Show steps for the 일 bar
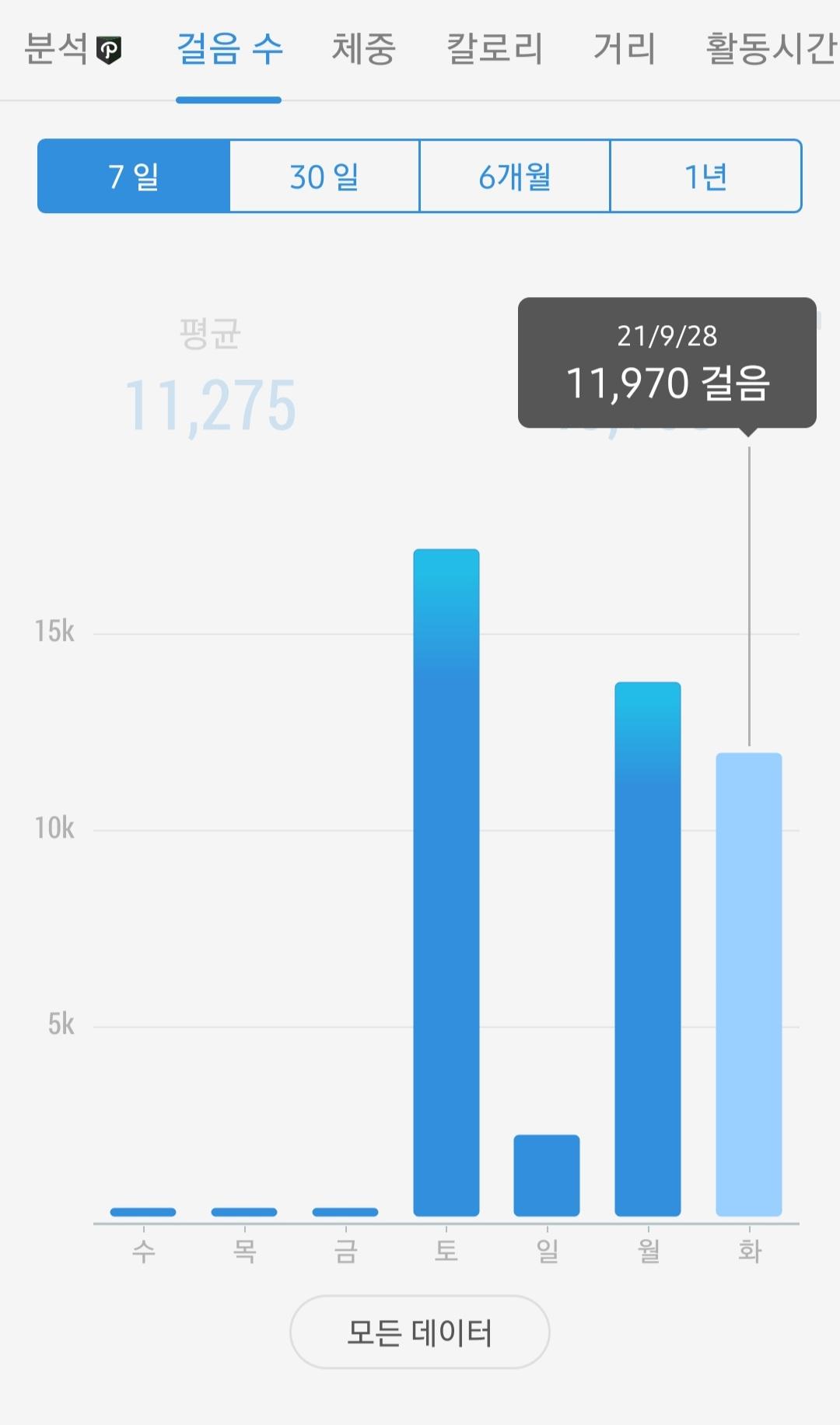Viewport: 840px width, 1425px height. pyautogui.click(x=547, y=1175)
